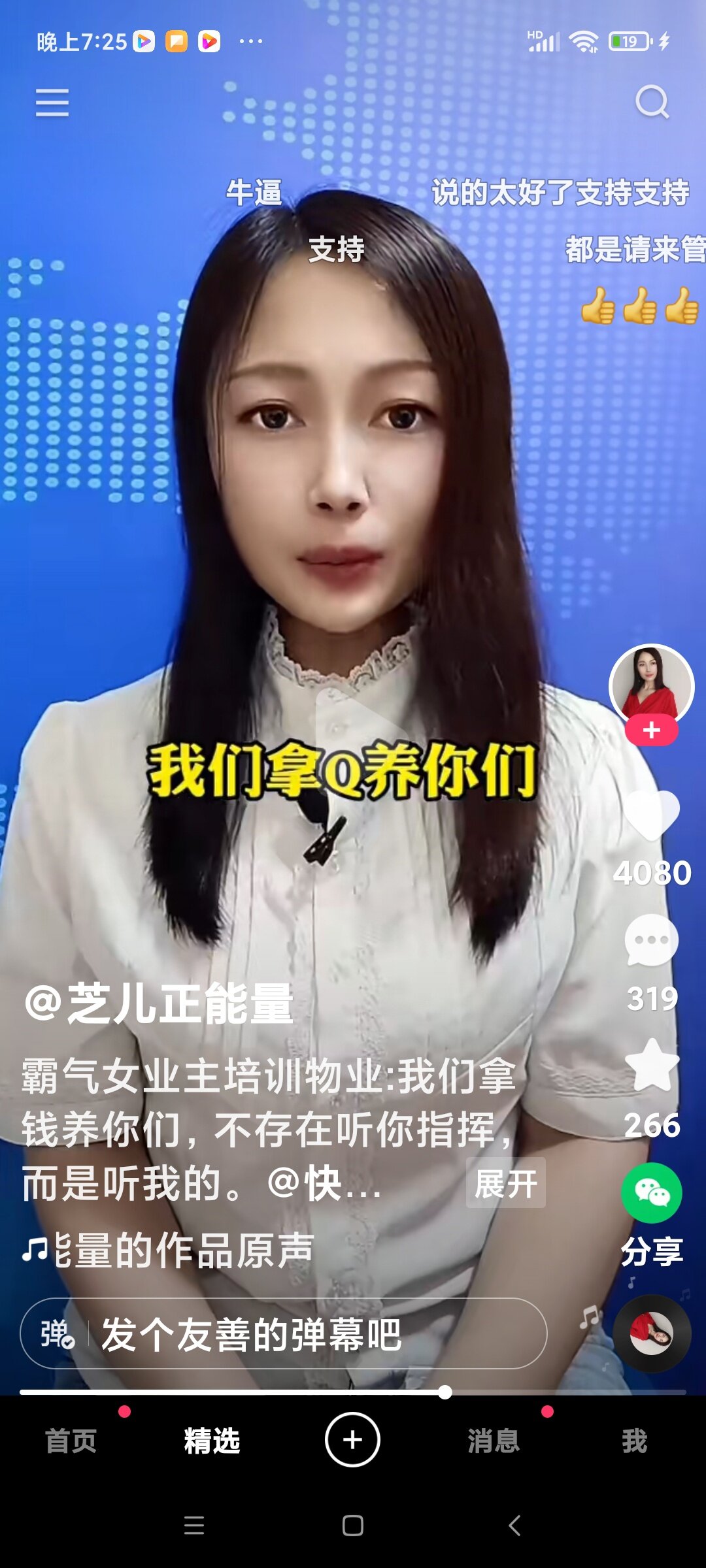Switch to the 首页 tab
This screenshot has width=706, height=1568.
point(71,1441)
